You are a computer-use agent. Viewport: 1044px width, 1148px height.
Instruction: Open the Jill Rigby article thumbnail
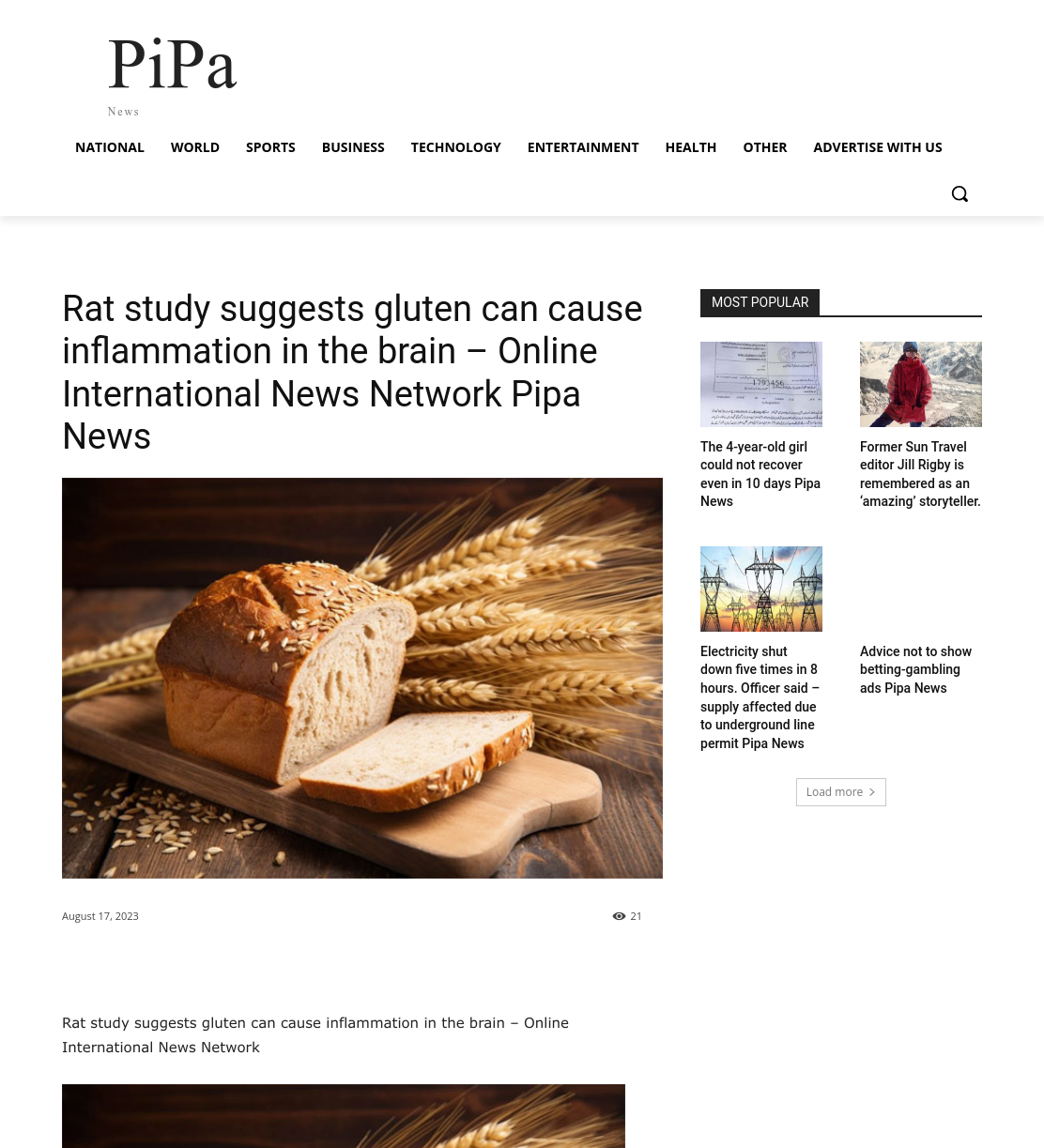coord(921,384)
